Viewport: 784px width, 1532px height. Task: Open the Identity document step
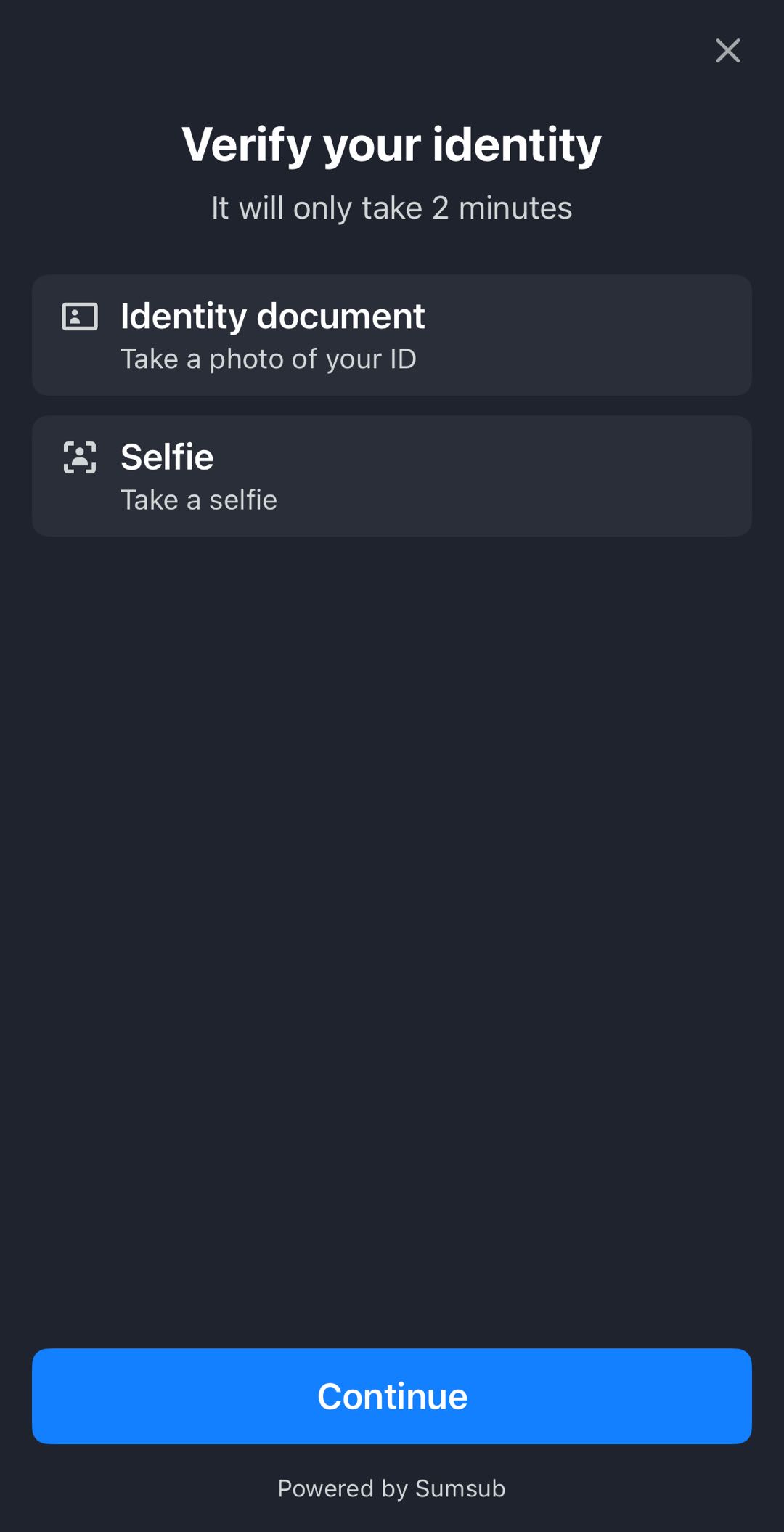pyautogui.click(x=392, y=335)
